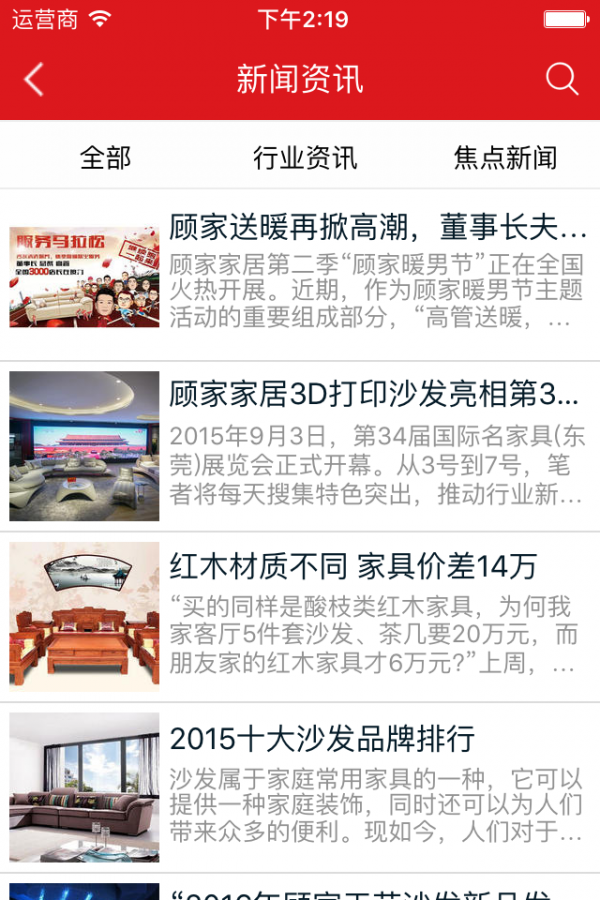Open the 顾家送暖再掀高潮 article
The width and height of the screenshot is (600, 900).
[x=377, y=229]
